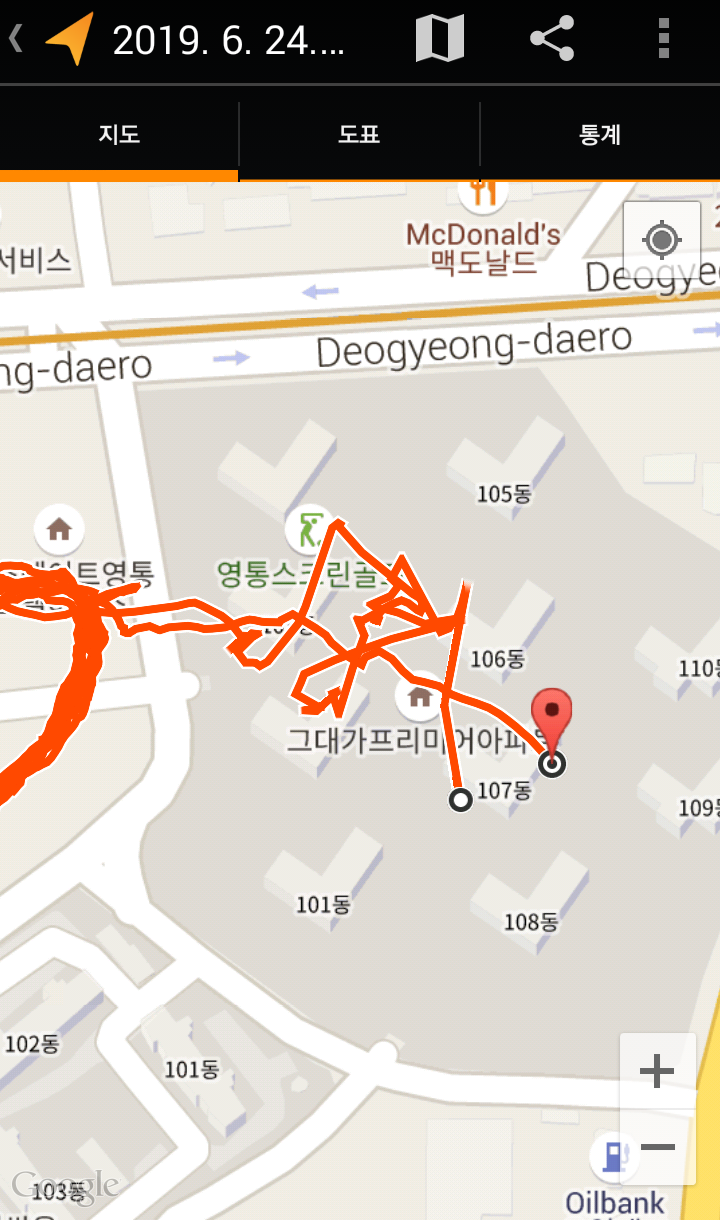720x1220 pixels.
Task: Switch to the 통계 tab
Action: [600, 134]
